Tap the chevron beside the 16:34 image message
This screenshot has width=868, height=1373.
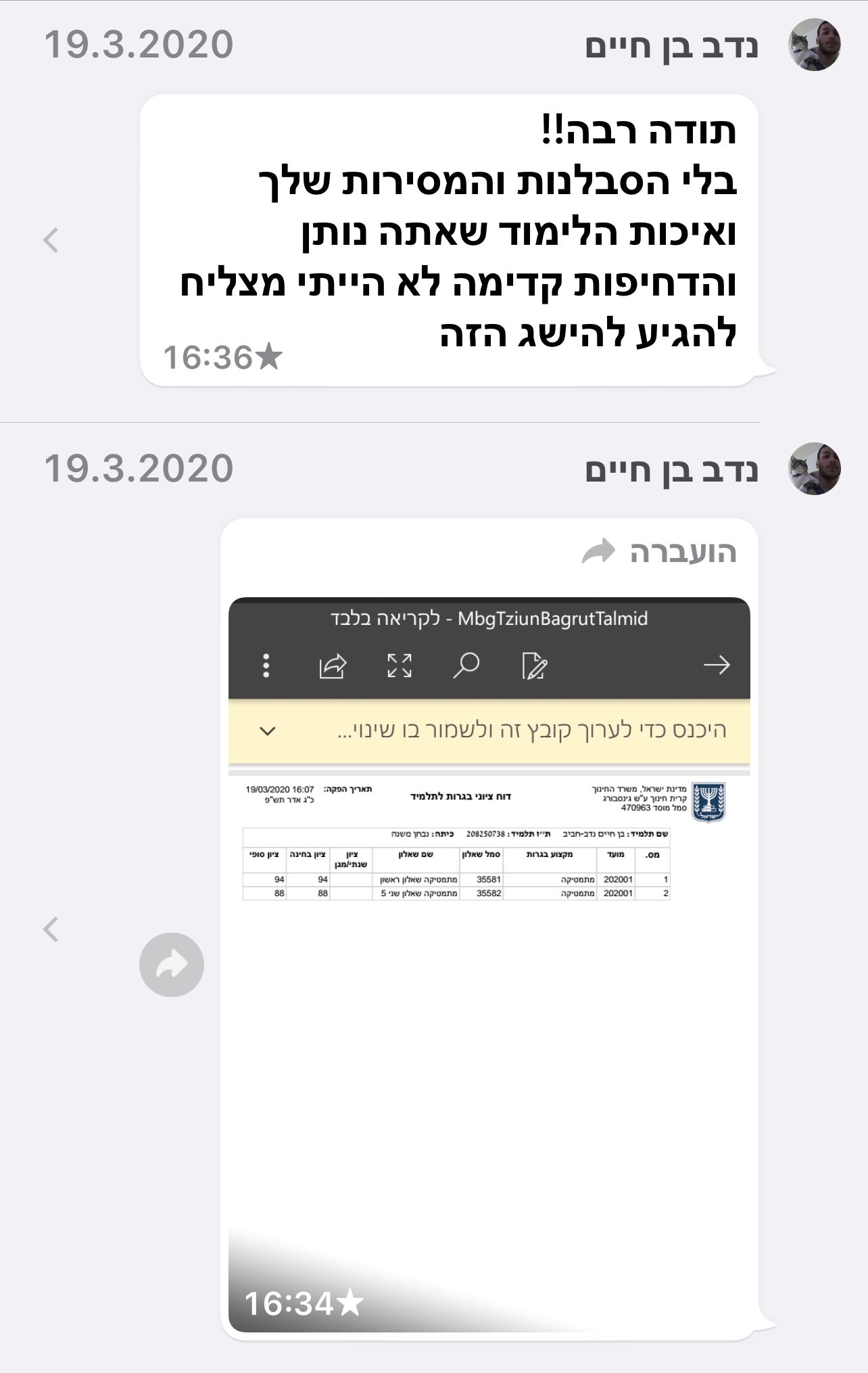point(51,929)
